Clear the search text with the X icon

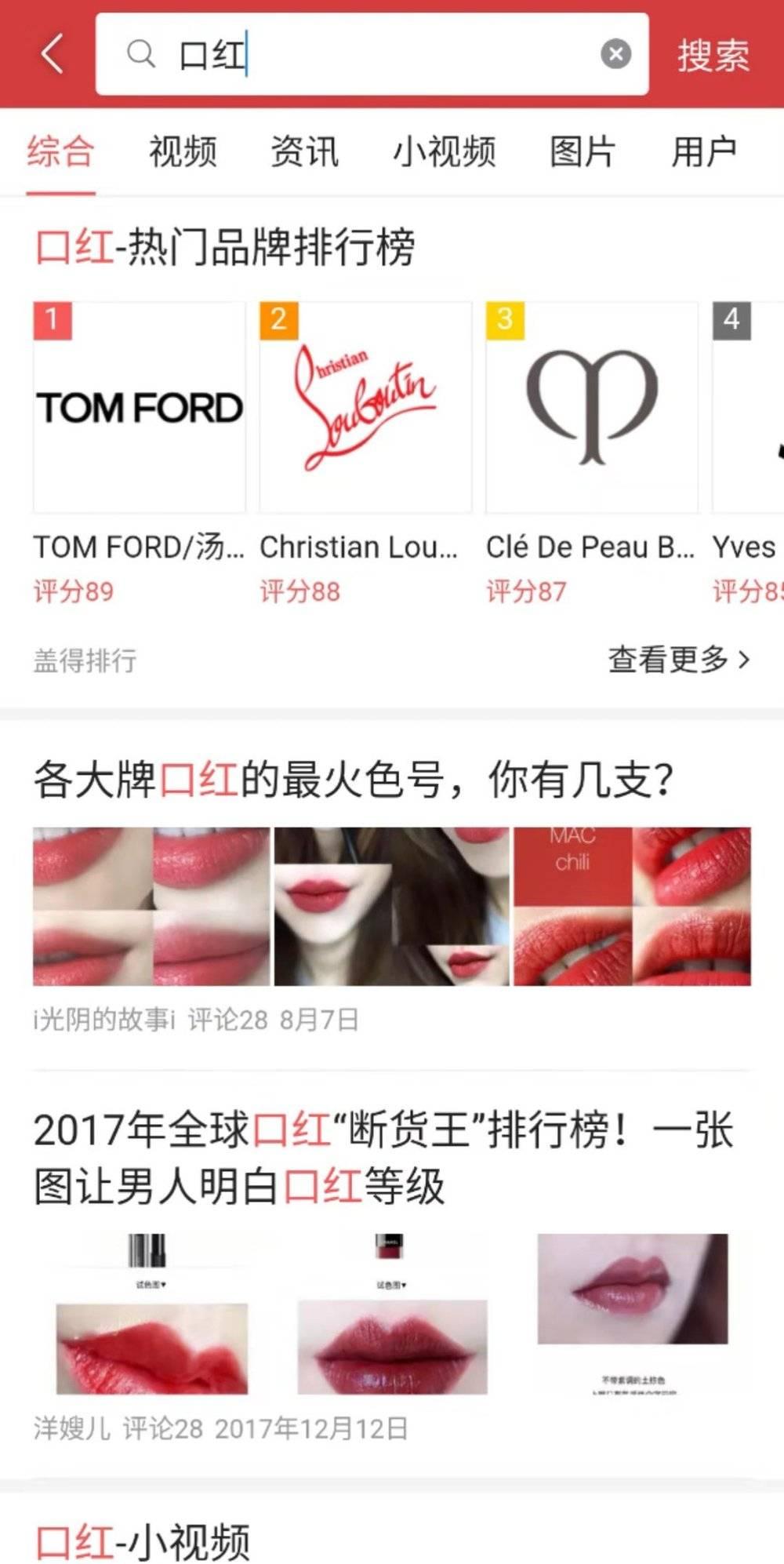click(x=615, y=54)
